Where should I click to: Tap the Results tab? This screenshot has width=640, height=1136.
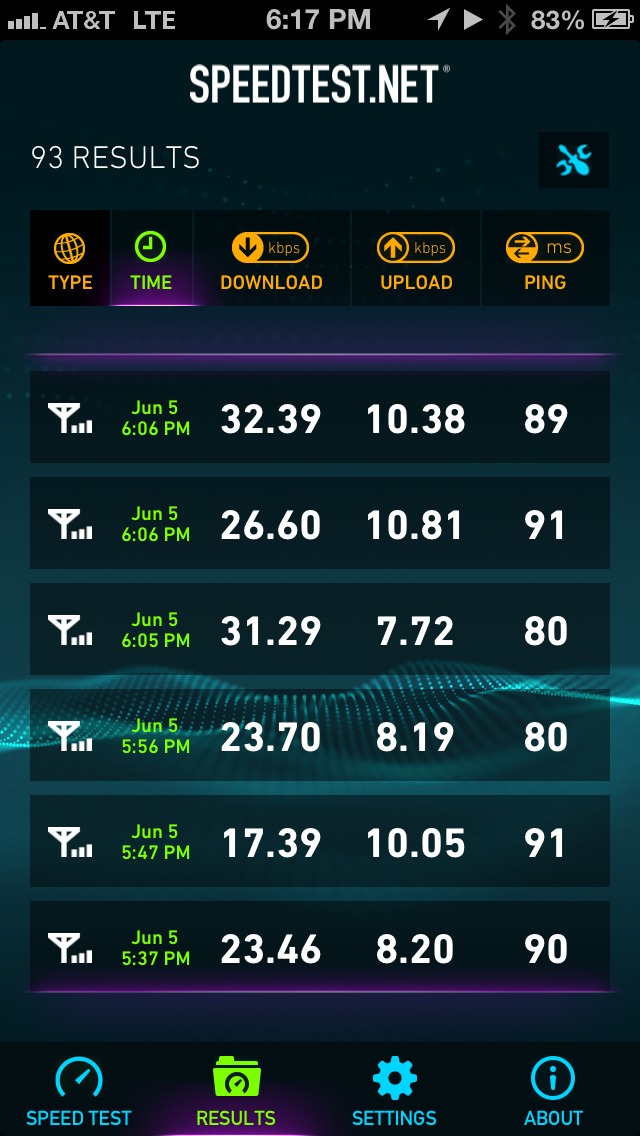(236, 1090)
